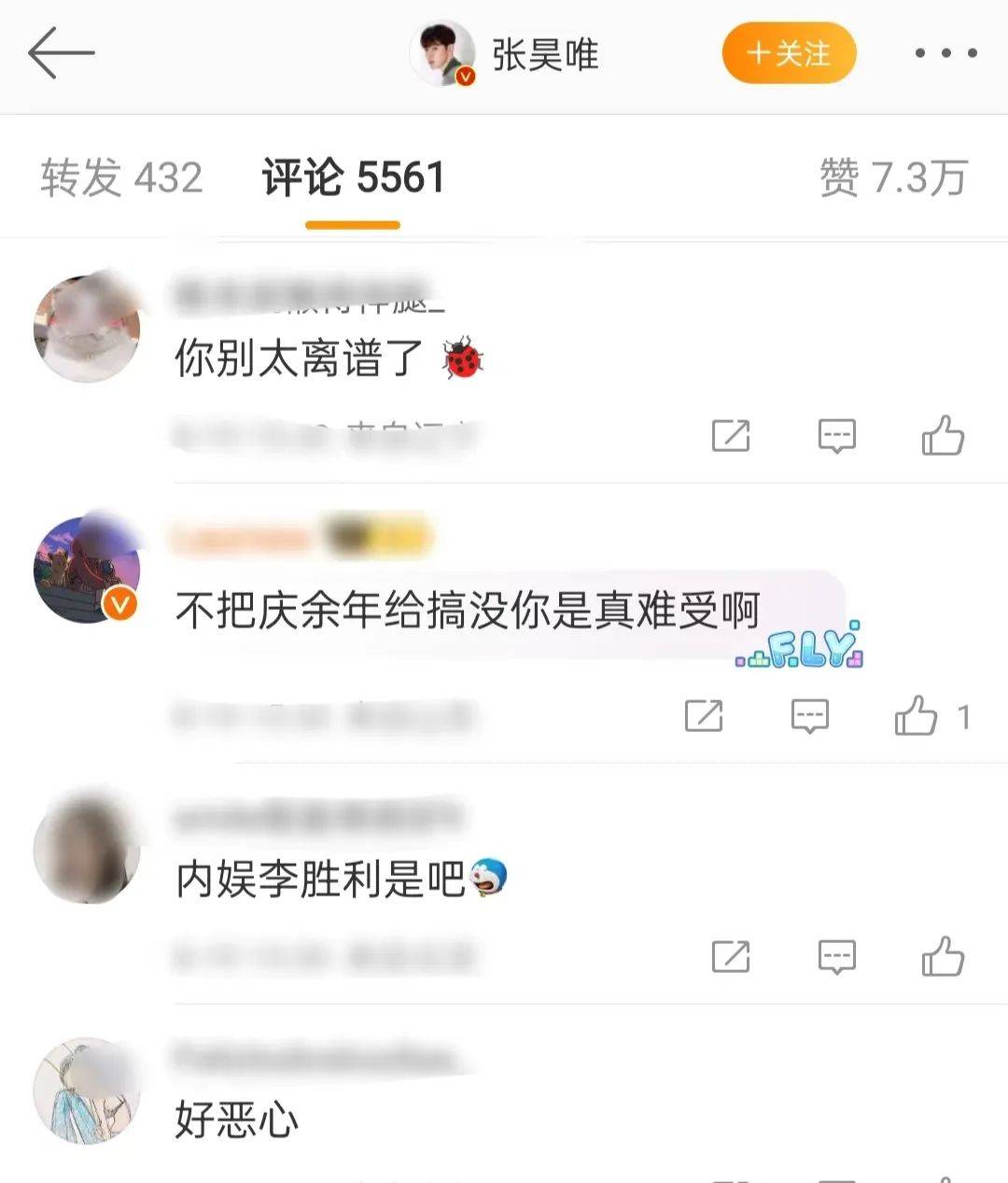Like the comment 你别太离谱了

(x=943, y=435)
